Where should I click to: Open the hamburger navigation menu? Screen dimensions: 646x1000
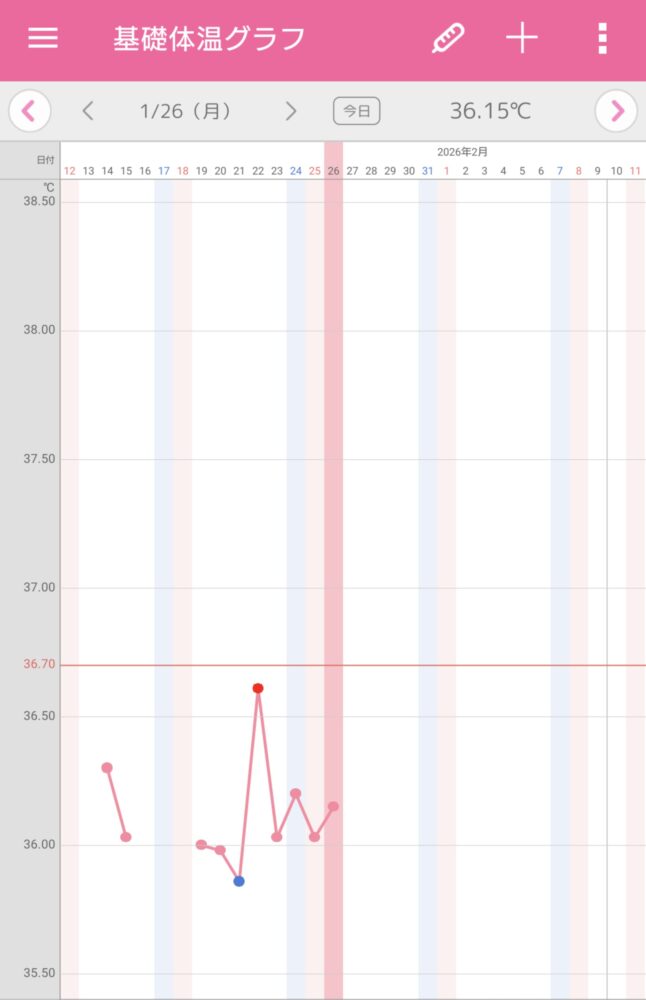coord(43,39)
